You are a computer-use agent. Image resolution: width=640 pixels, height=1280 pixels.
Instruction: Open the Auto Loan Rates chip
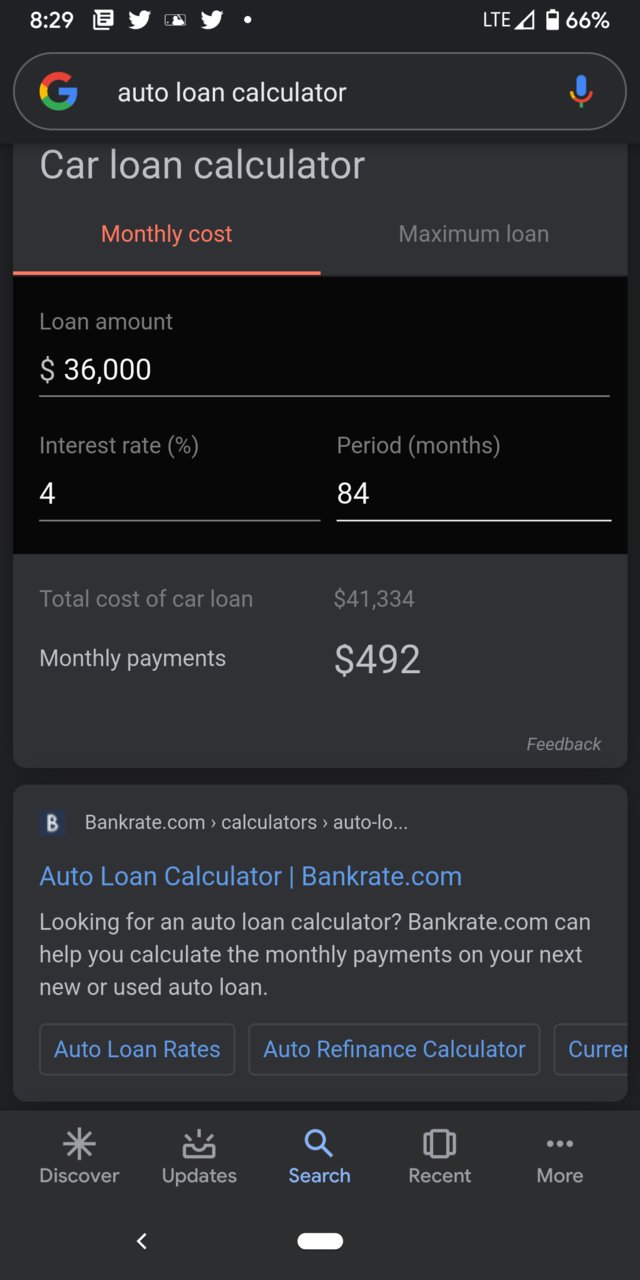point(137,1049)
